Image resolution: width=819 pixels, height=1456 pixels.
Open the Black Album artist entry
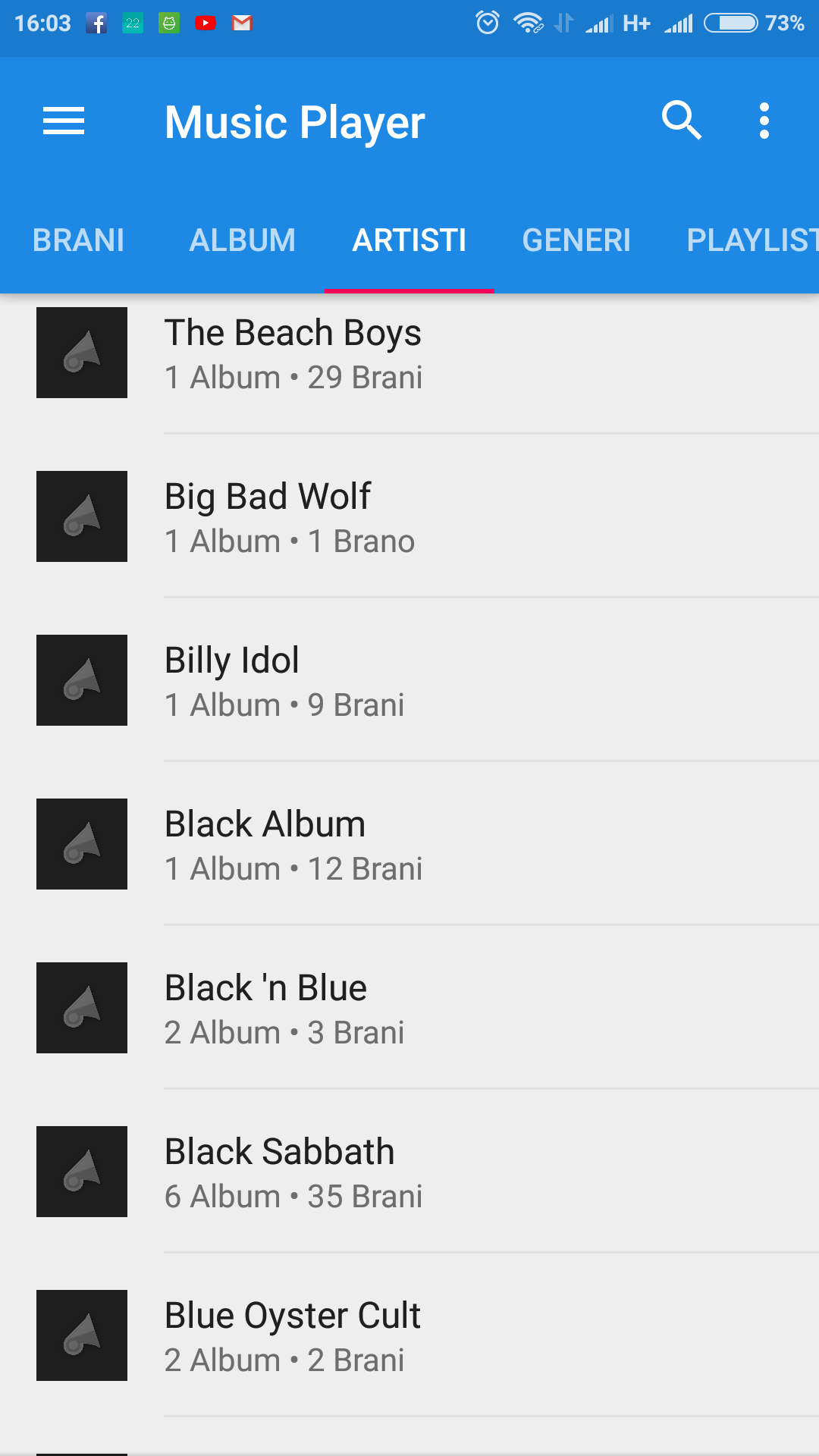click(x=409, y=844)
